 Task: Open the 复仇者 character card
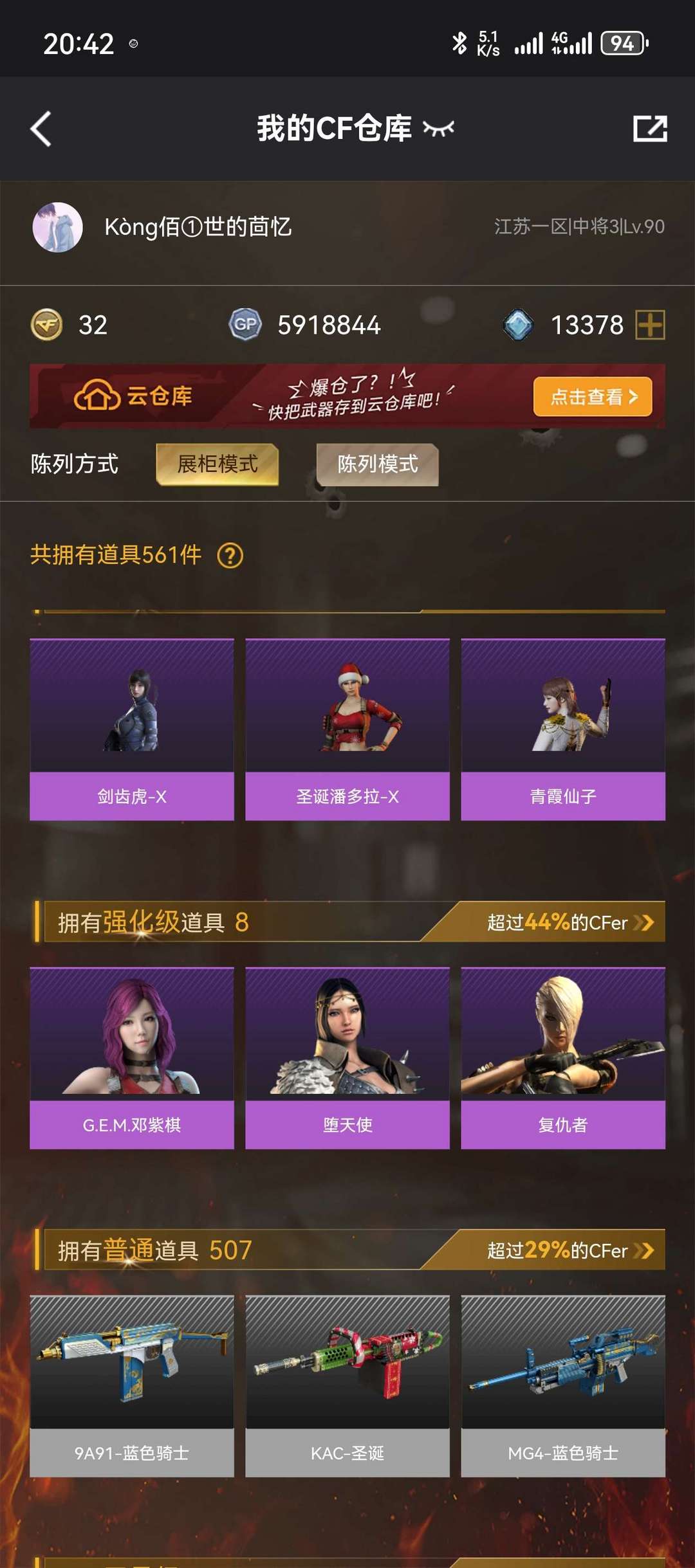click(x=563, y=1058)
